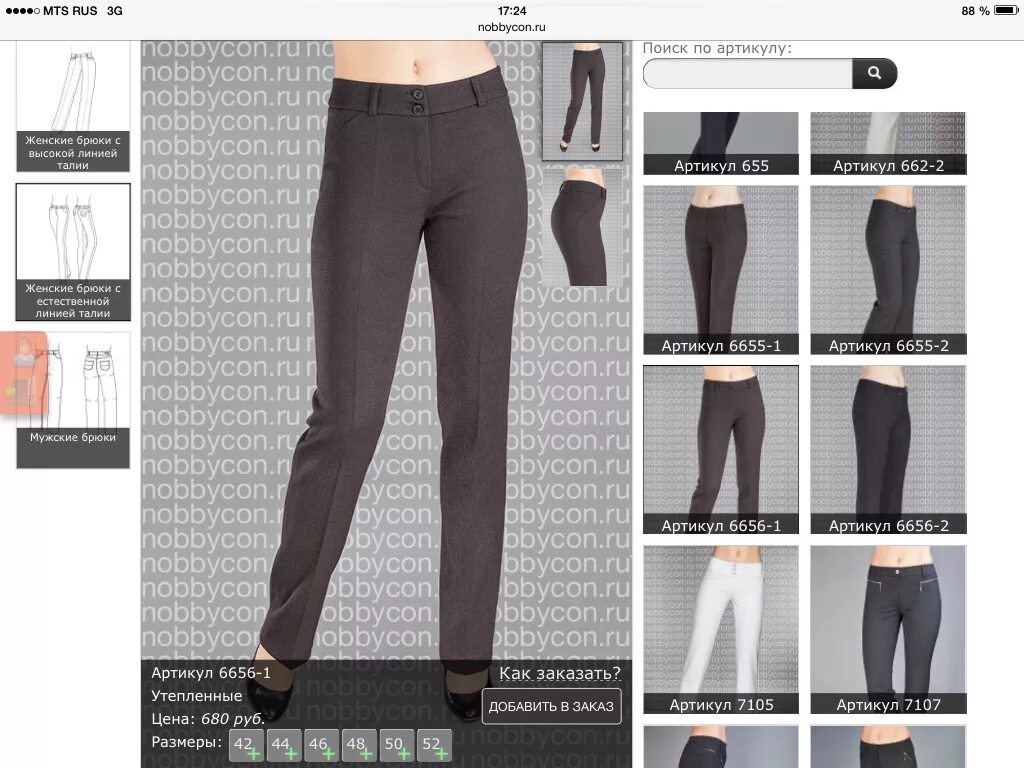The height and width of the screenshot is (768, 1024).
Task: Tap ДОБАВИТЬ В ЗАКАЗ button
Action: (551, 706)
